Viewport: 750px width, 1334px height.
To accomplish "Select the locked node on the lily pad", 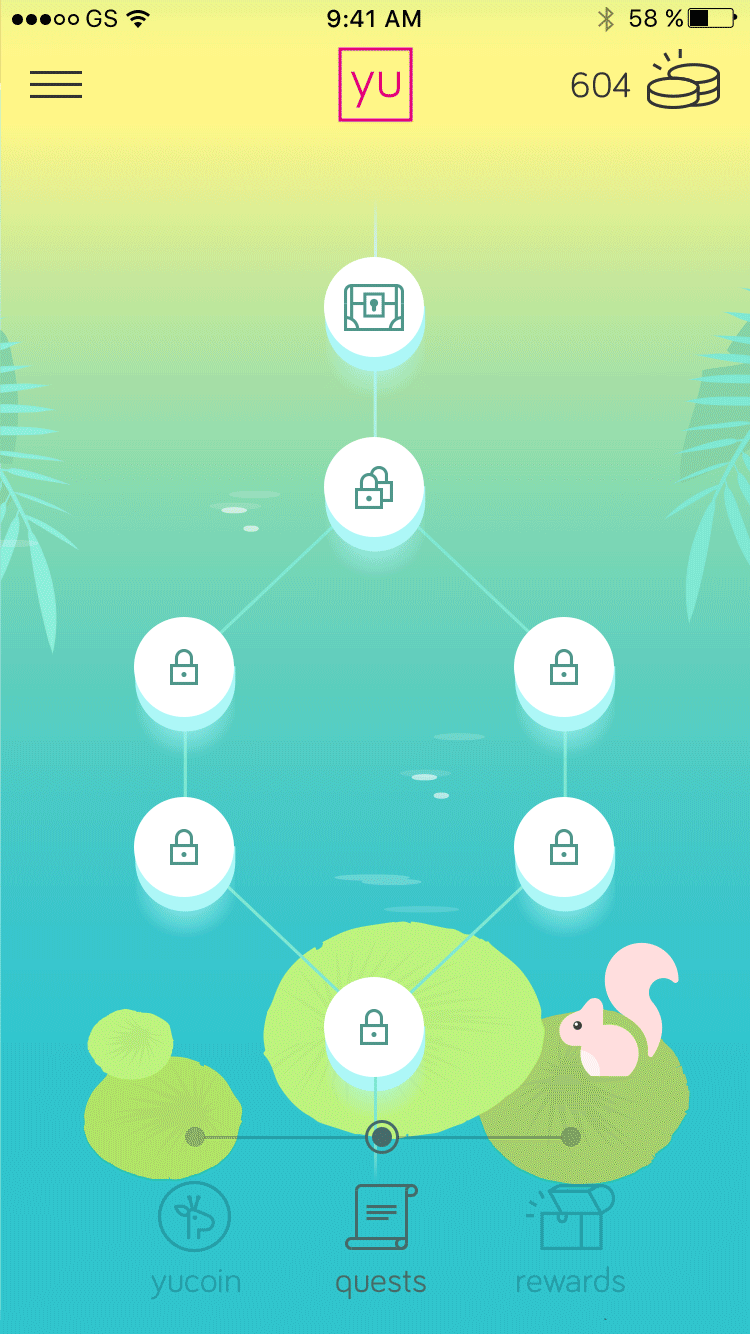I will click(x=374, y=1027).
